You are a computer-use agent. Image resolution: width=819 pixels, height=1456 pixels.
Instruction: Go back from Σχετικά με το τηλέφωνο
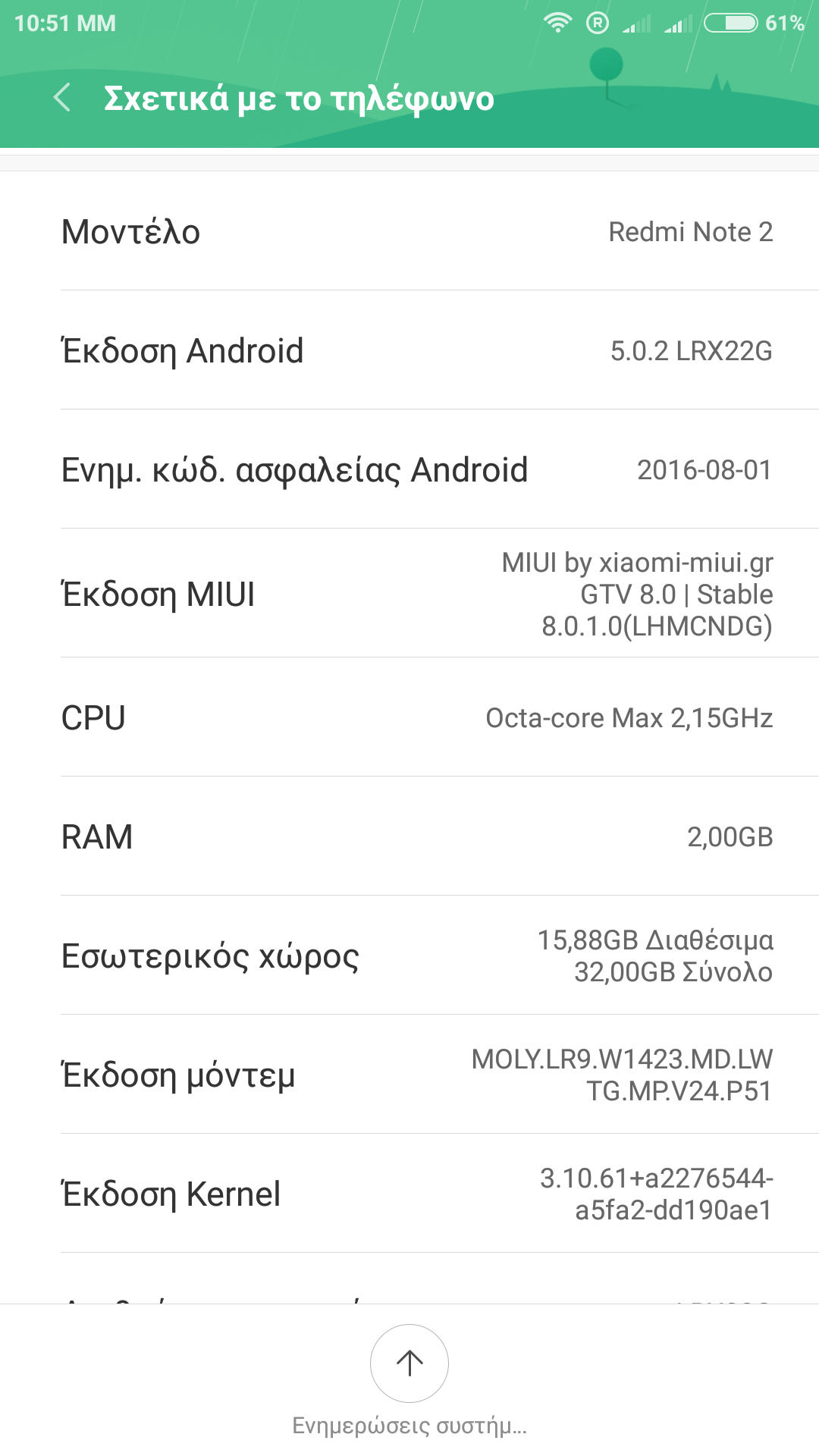(62, 98)
